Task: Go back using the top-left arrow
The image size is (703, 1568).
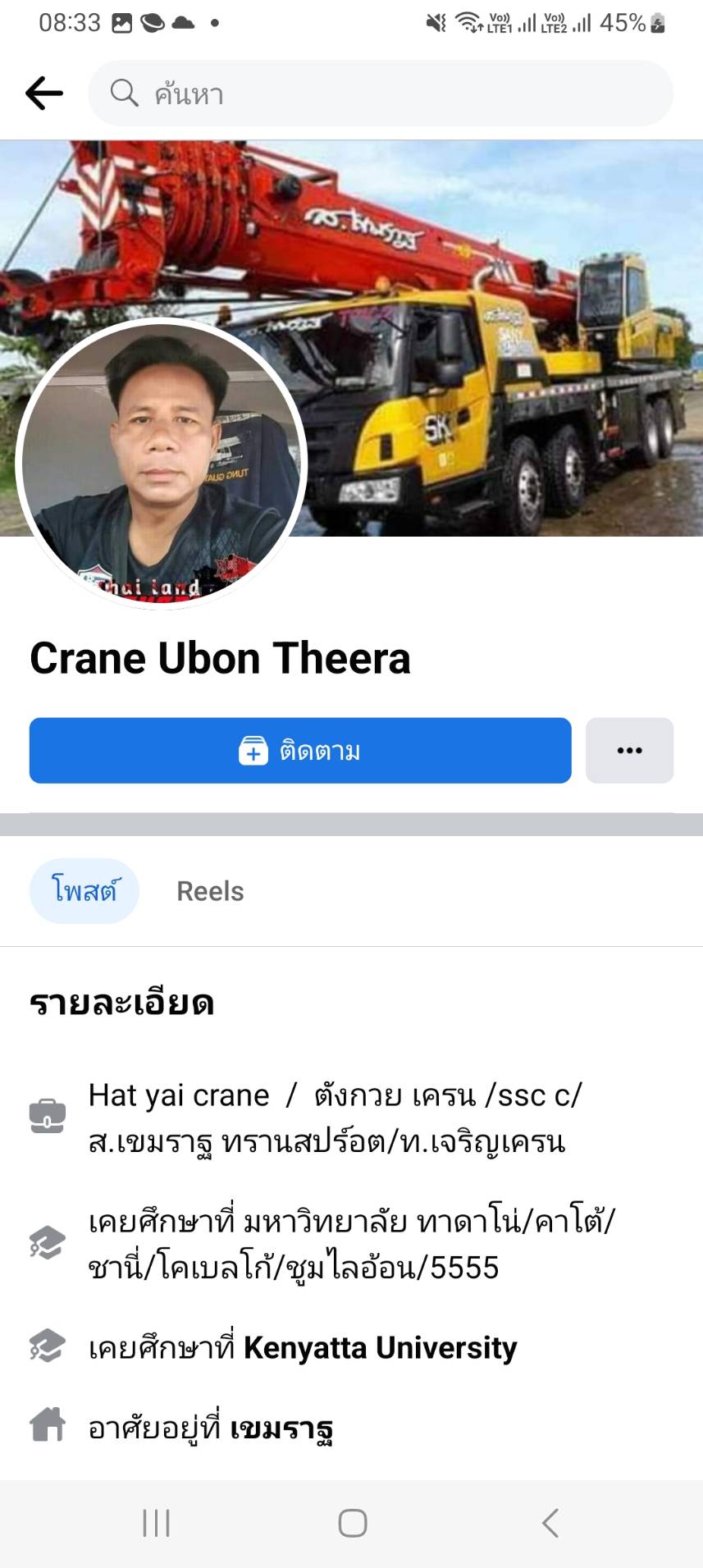Action: point(44,94)
